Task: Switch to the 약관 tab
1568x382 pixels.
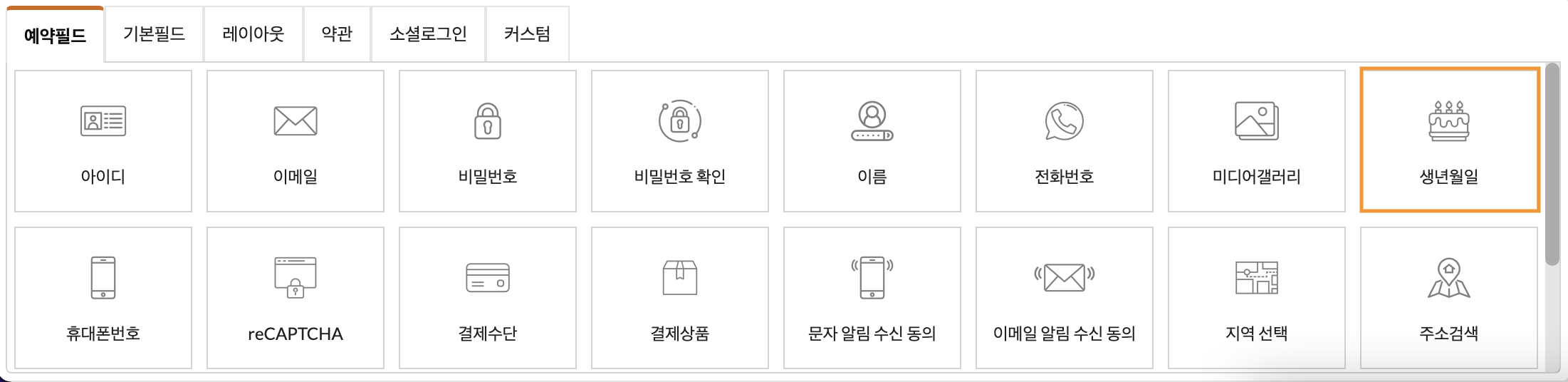Action: pos(336,34)
